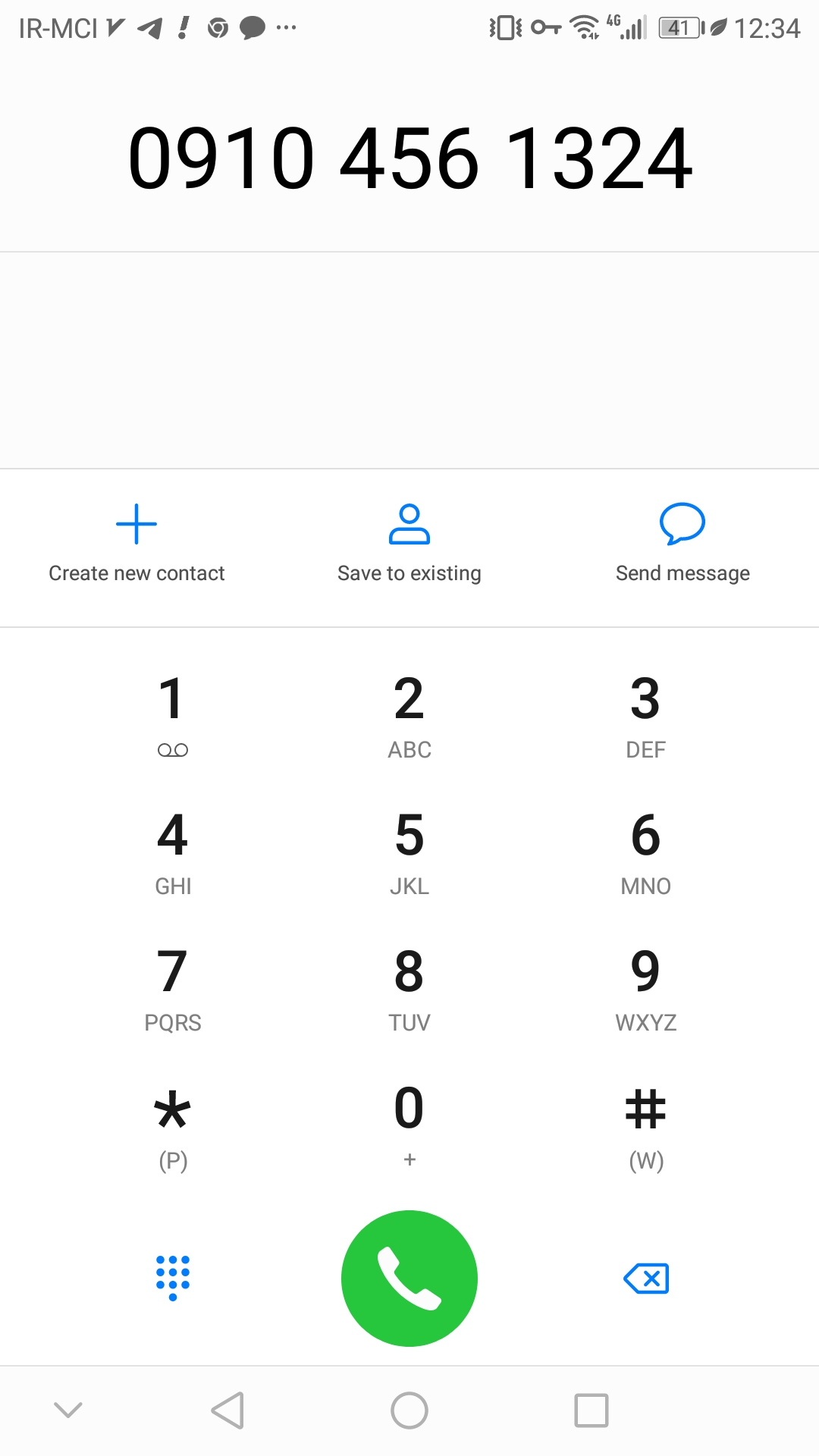Tap the 2 ABC key
This screenshot has width=819, height=1456.
tap(409, 714)
